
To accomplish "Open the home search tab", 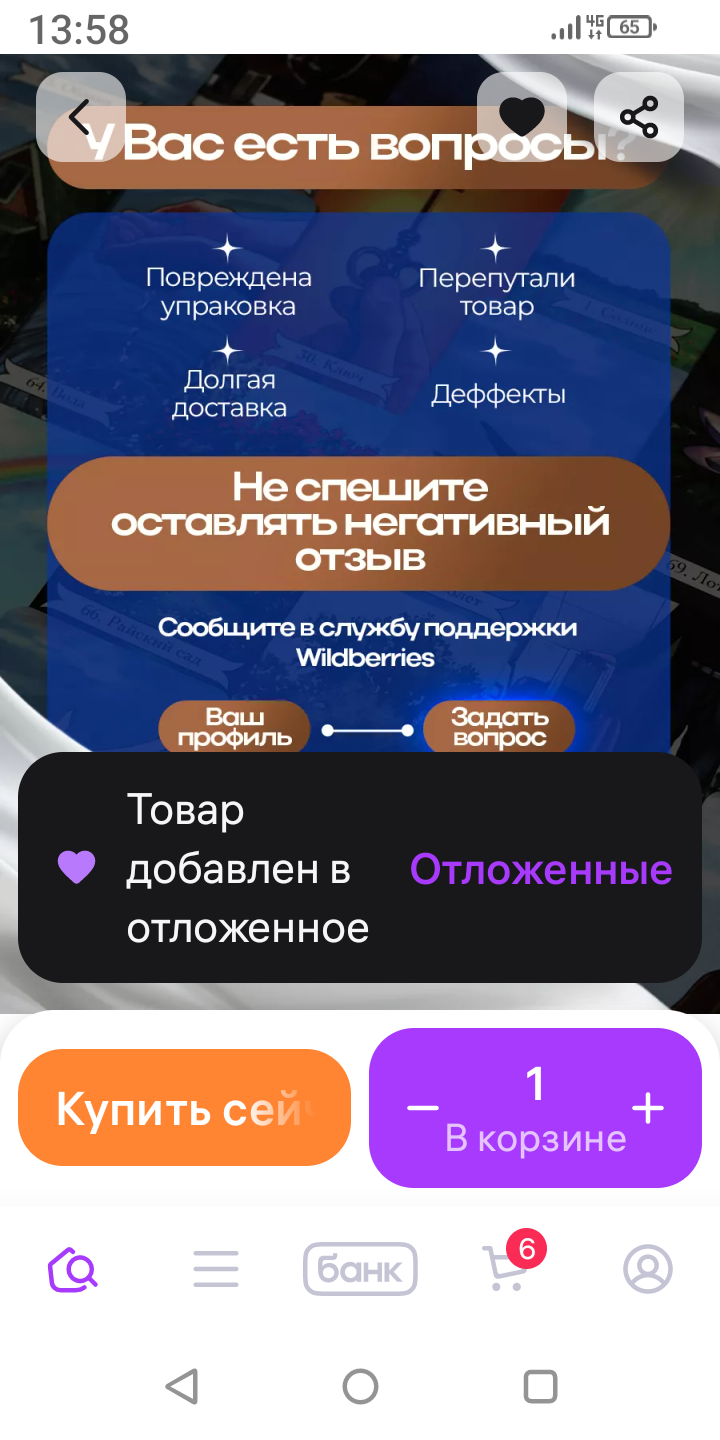I will 73,1269.
